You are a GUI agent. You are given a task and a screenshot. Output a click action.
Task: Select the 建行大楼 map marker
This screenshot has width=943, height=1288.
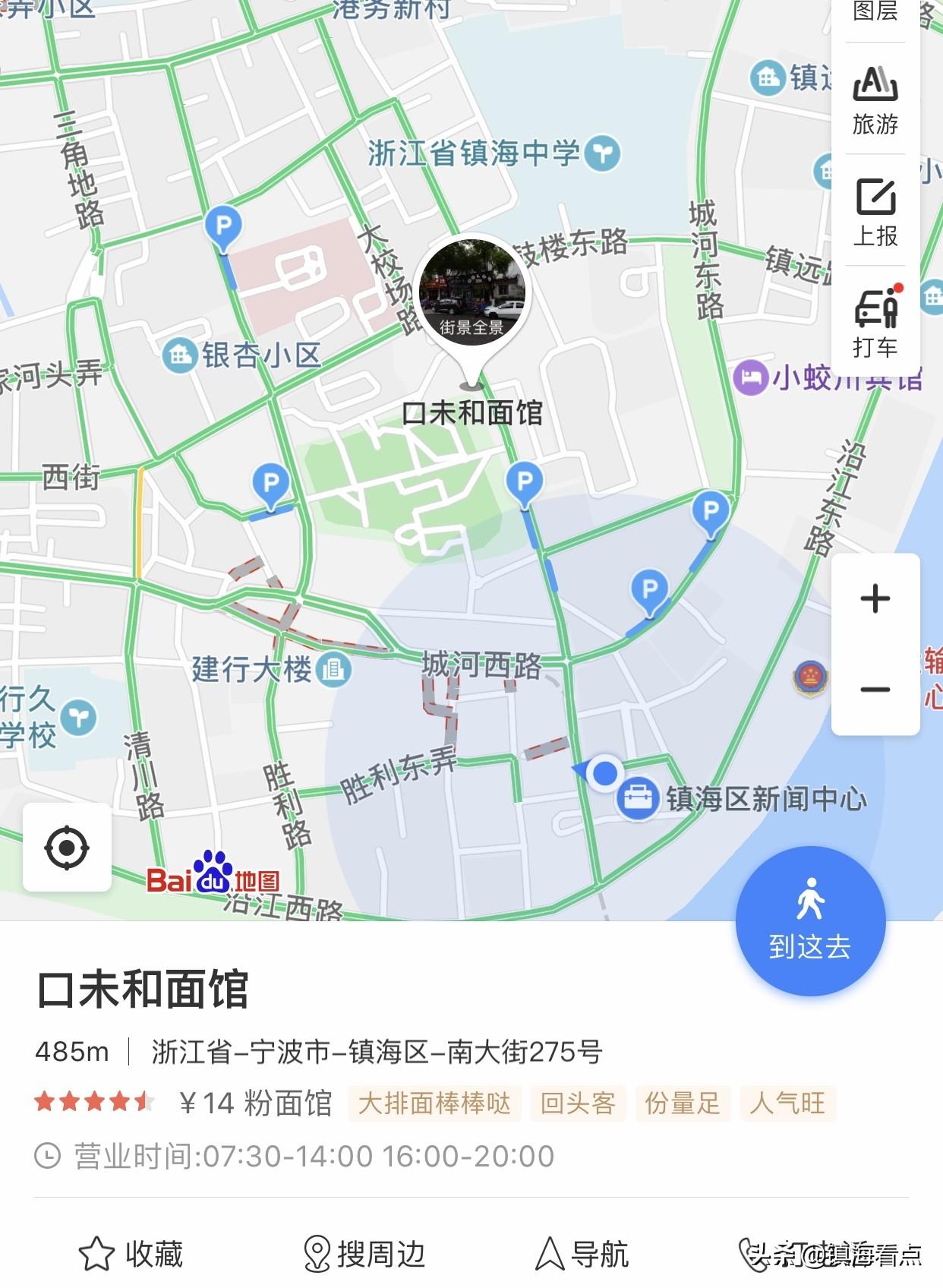click(333, 670)
